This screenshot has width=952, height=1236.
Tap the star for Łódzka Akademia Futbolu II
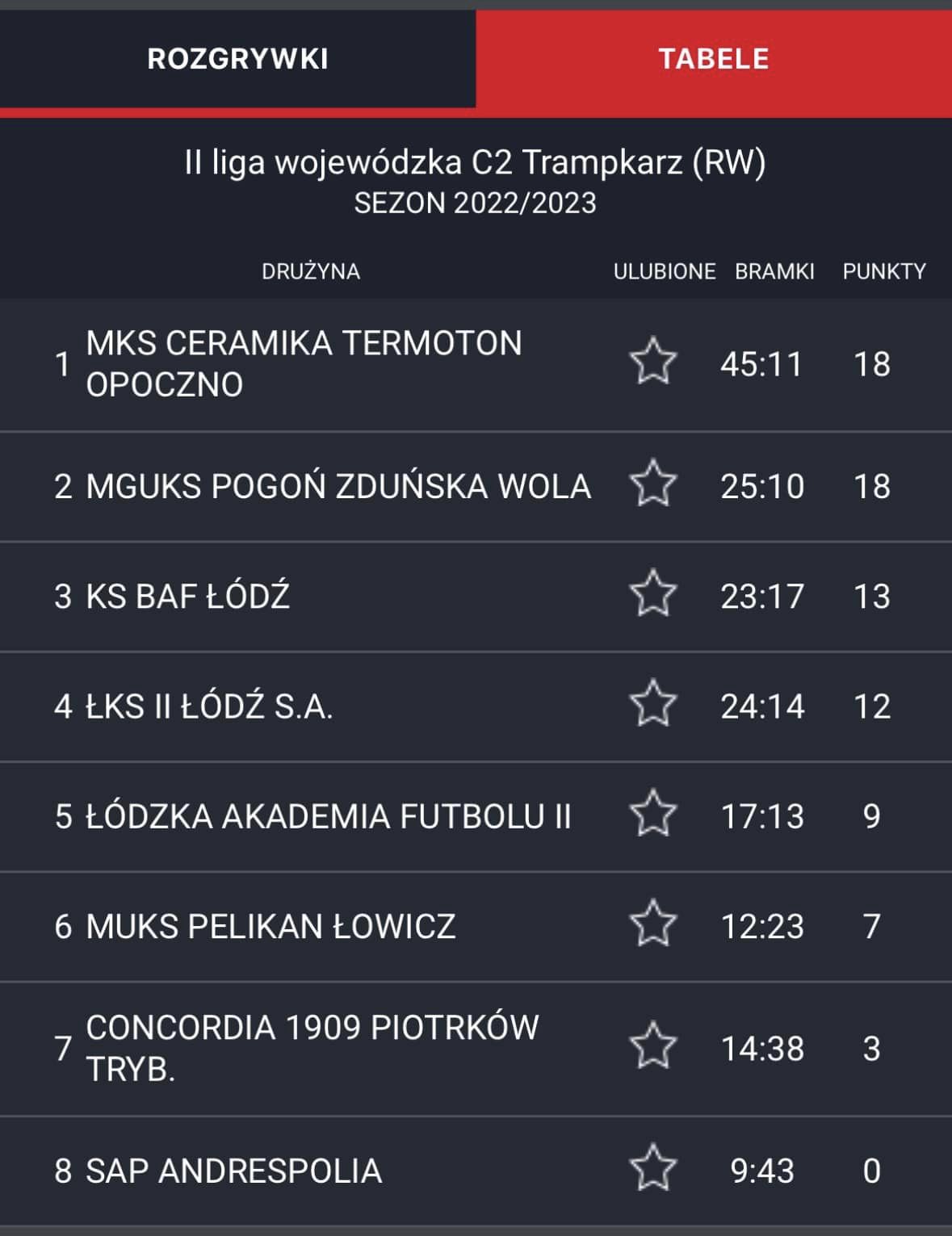click(652, 813)
